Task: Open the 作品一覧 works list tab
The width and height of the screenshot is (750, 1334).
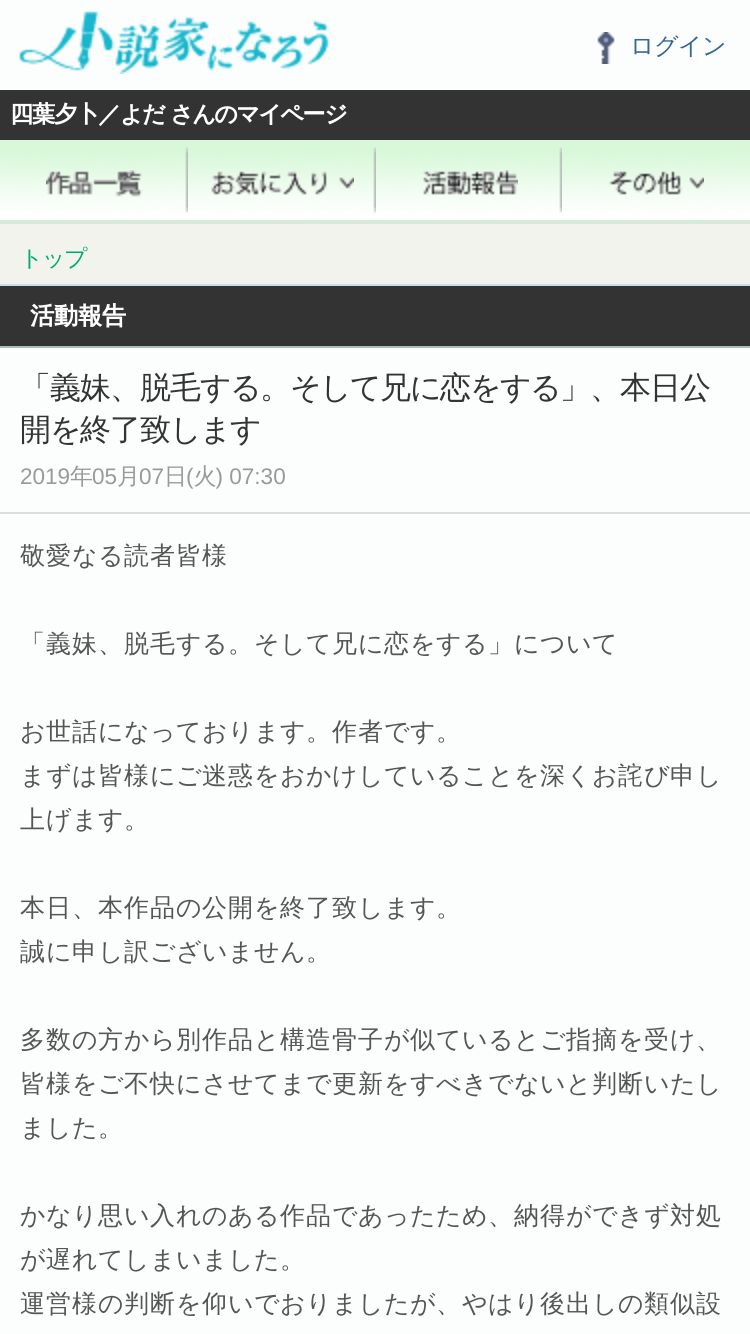Action: point(93,183)
